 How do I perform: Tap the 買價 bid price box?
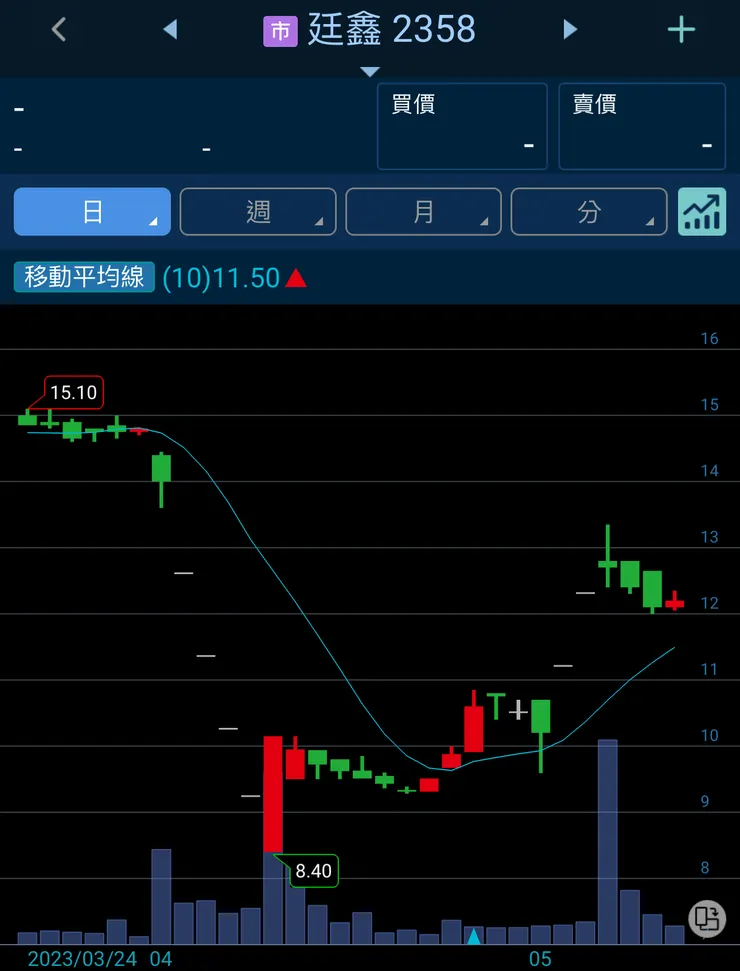point(462,126)
